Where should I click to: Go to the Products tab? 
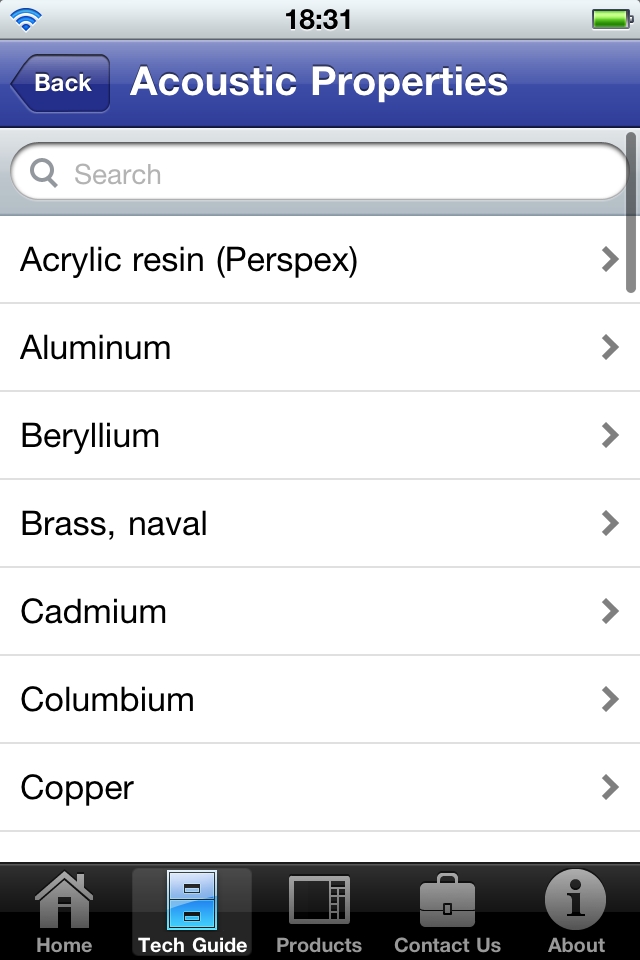coord(319,912)
